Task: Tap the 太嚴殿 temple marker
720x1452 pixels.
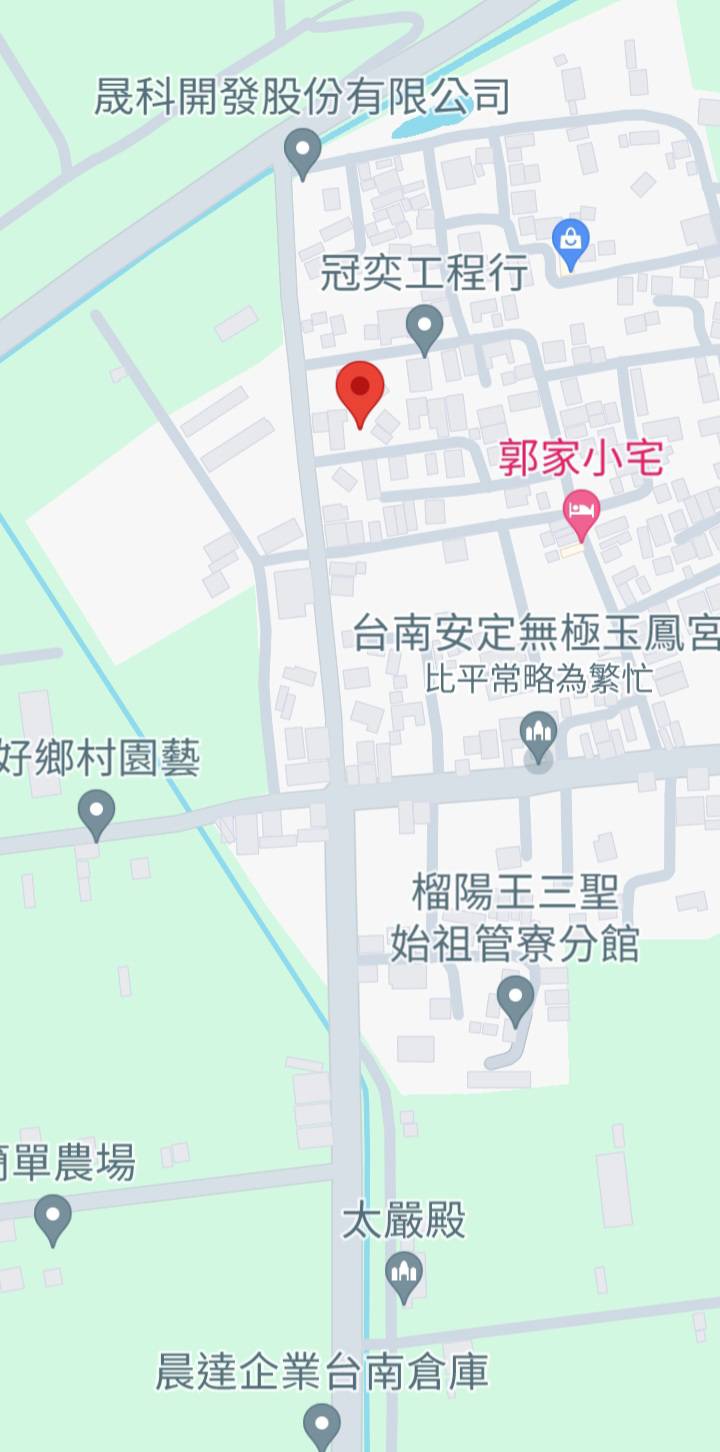Action: (x=404, y=1275)
